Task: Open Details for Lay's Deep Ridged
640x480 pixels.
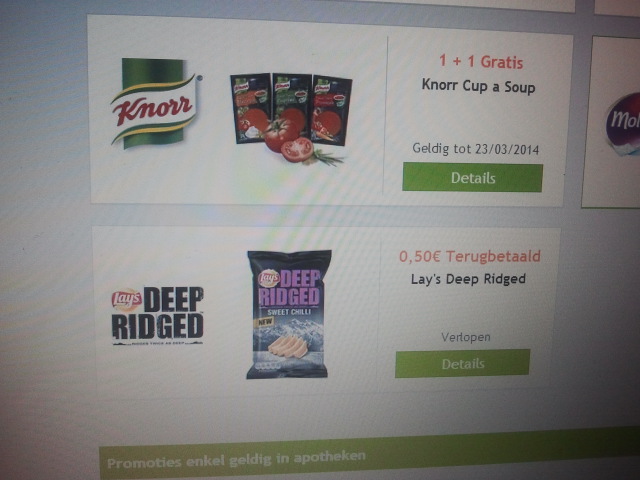Action: 462,363
